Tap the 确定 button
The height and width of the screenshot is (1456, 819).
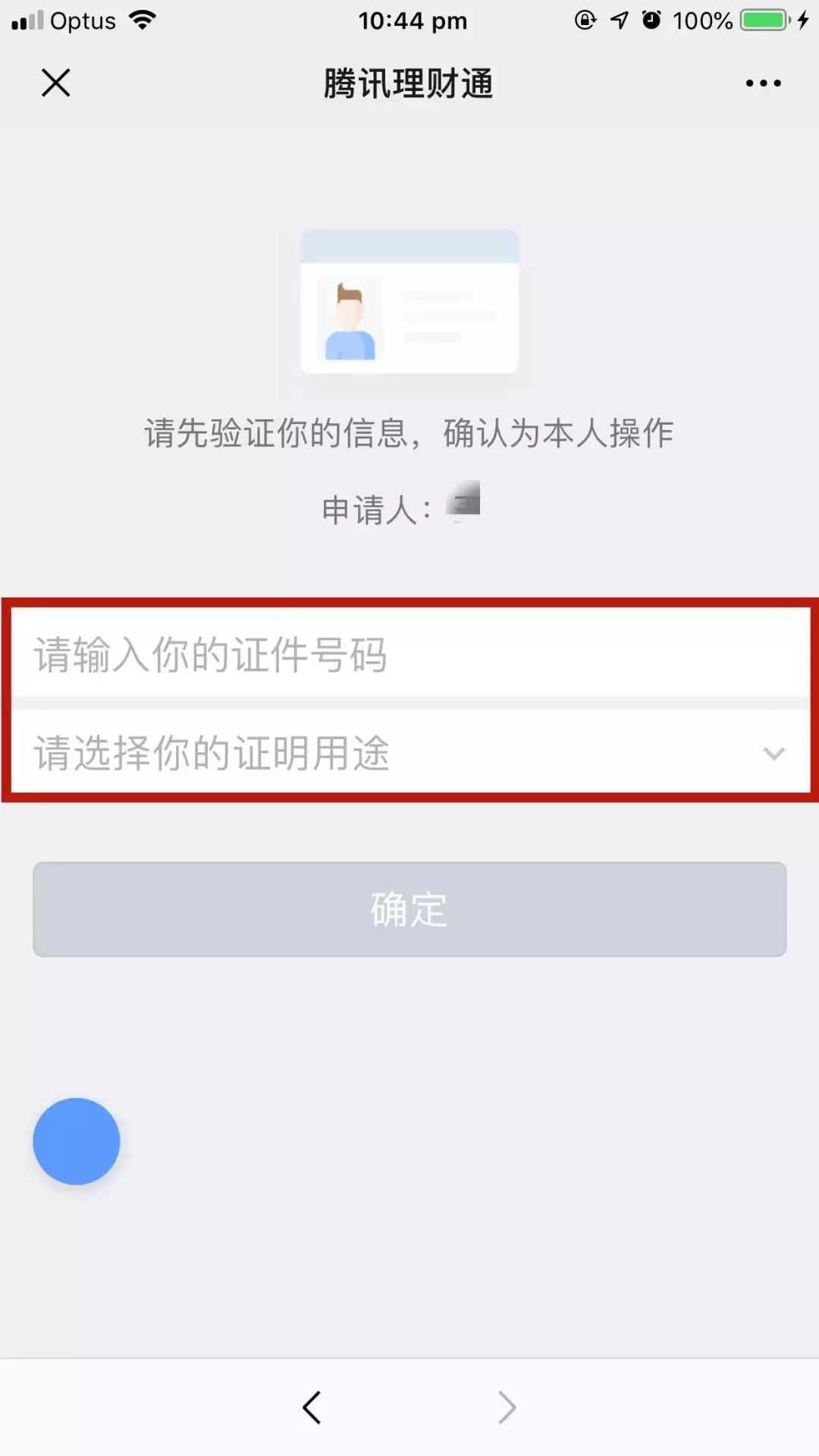[409, 908]
